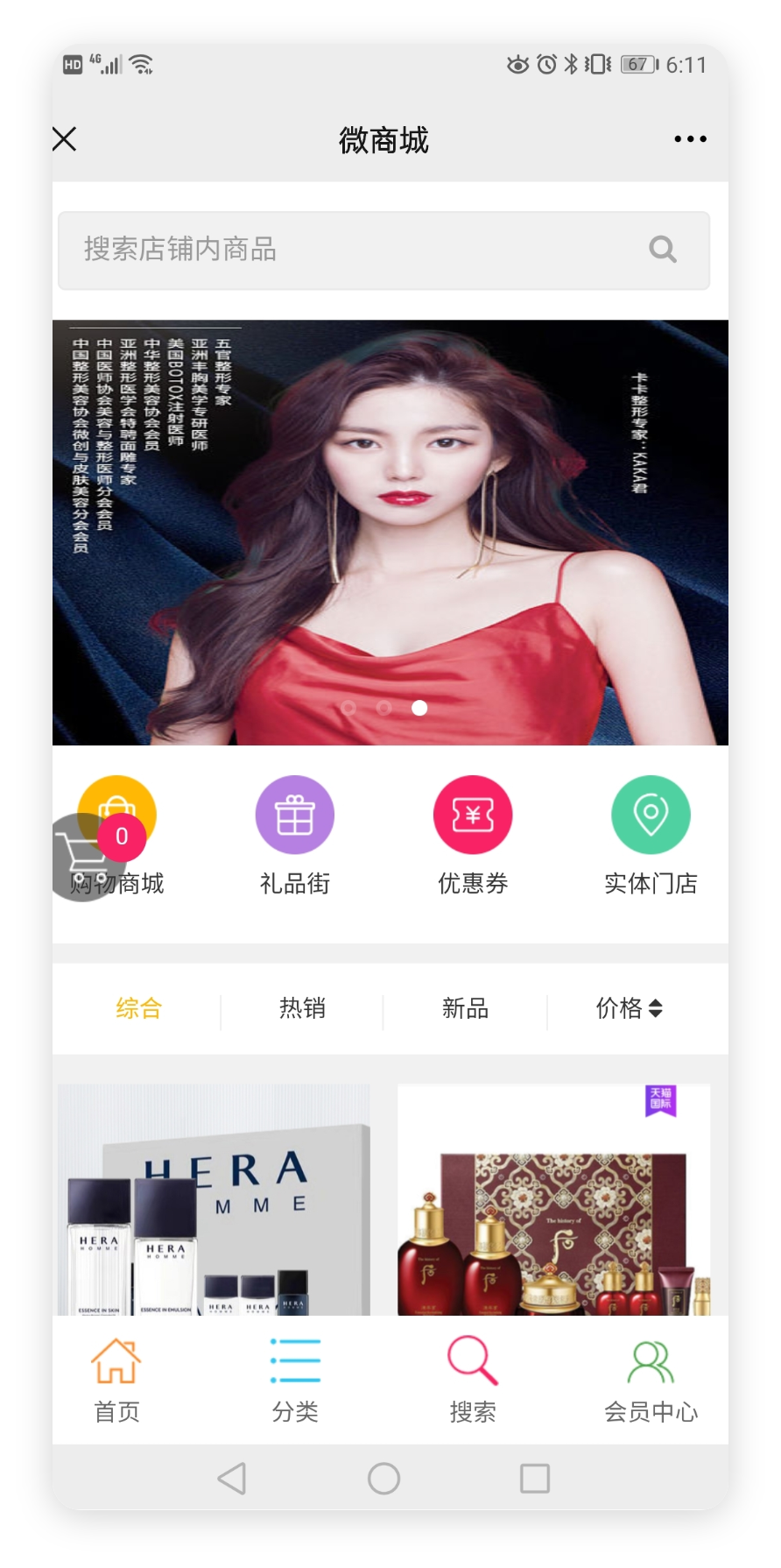Go to 首页 home tab
781x1568 pixels.
[116, 1380]
